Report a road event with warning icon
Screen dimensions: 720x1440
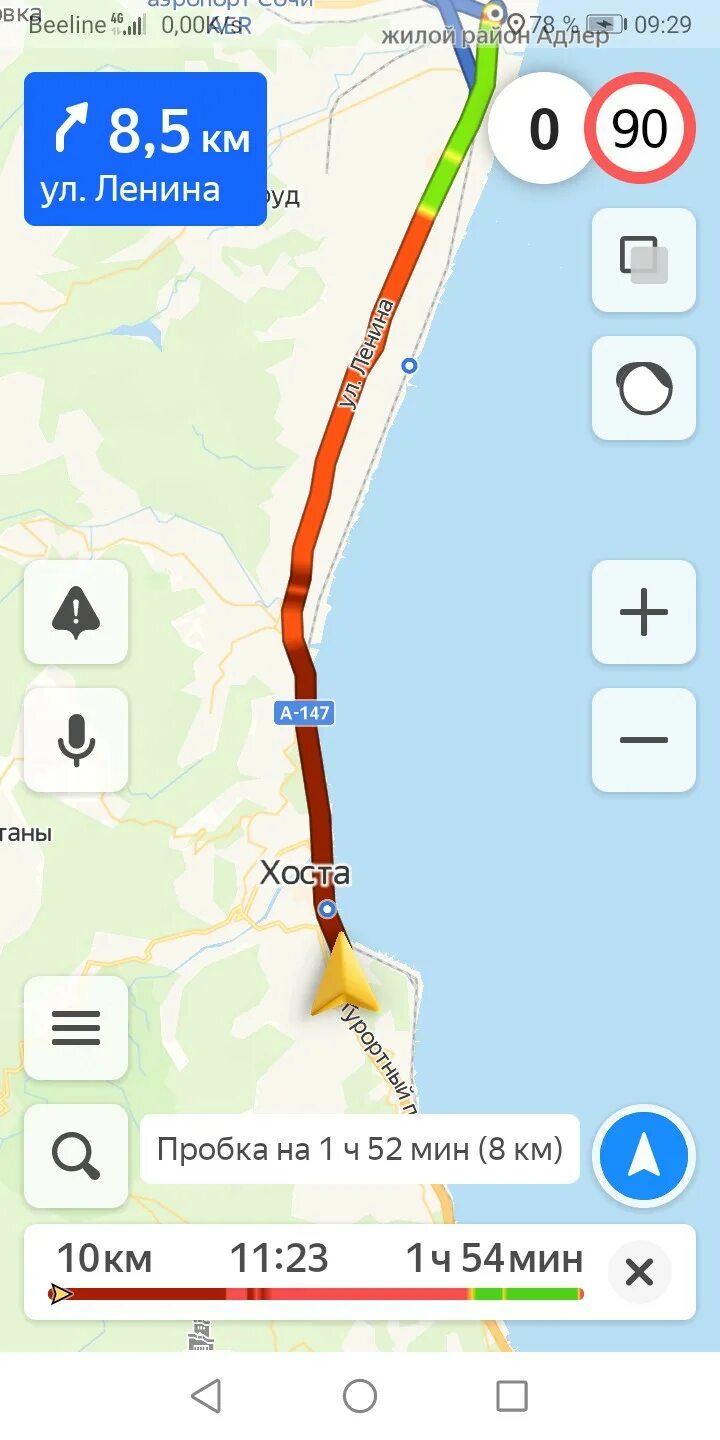tap(76, 612)
